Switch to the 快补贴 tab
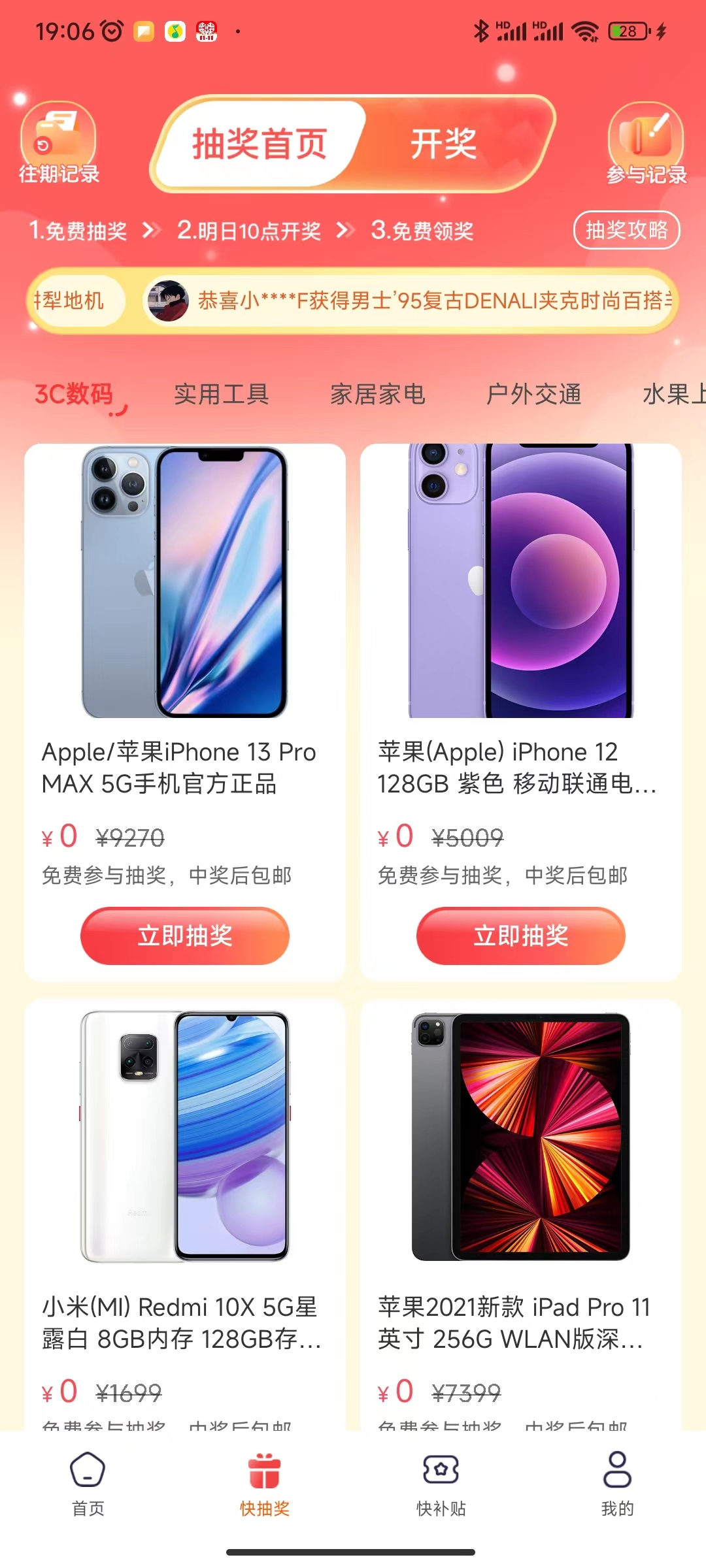 [x=441, y=1483]
